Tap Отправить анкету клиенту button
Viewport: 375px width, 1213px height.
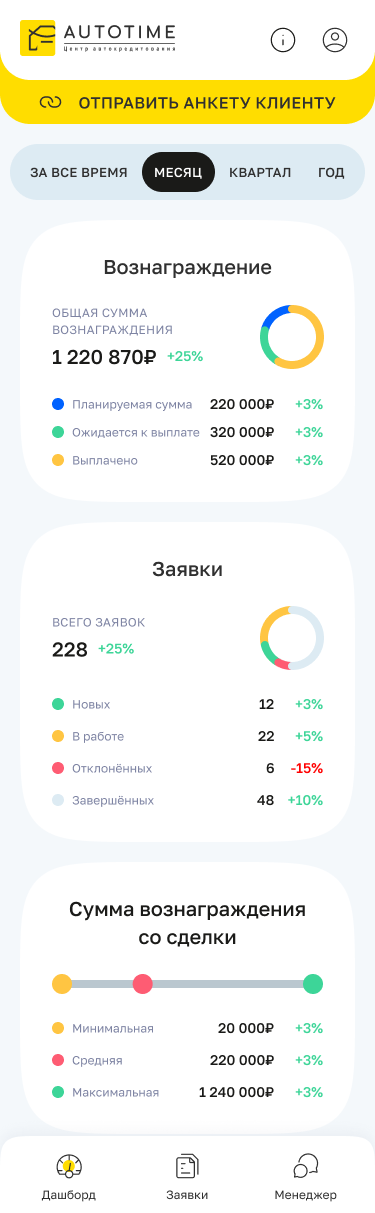(x=187, y=102)
